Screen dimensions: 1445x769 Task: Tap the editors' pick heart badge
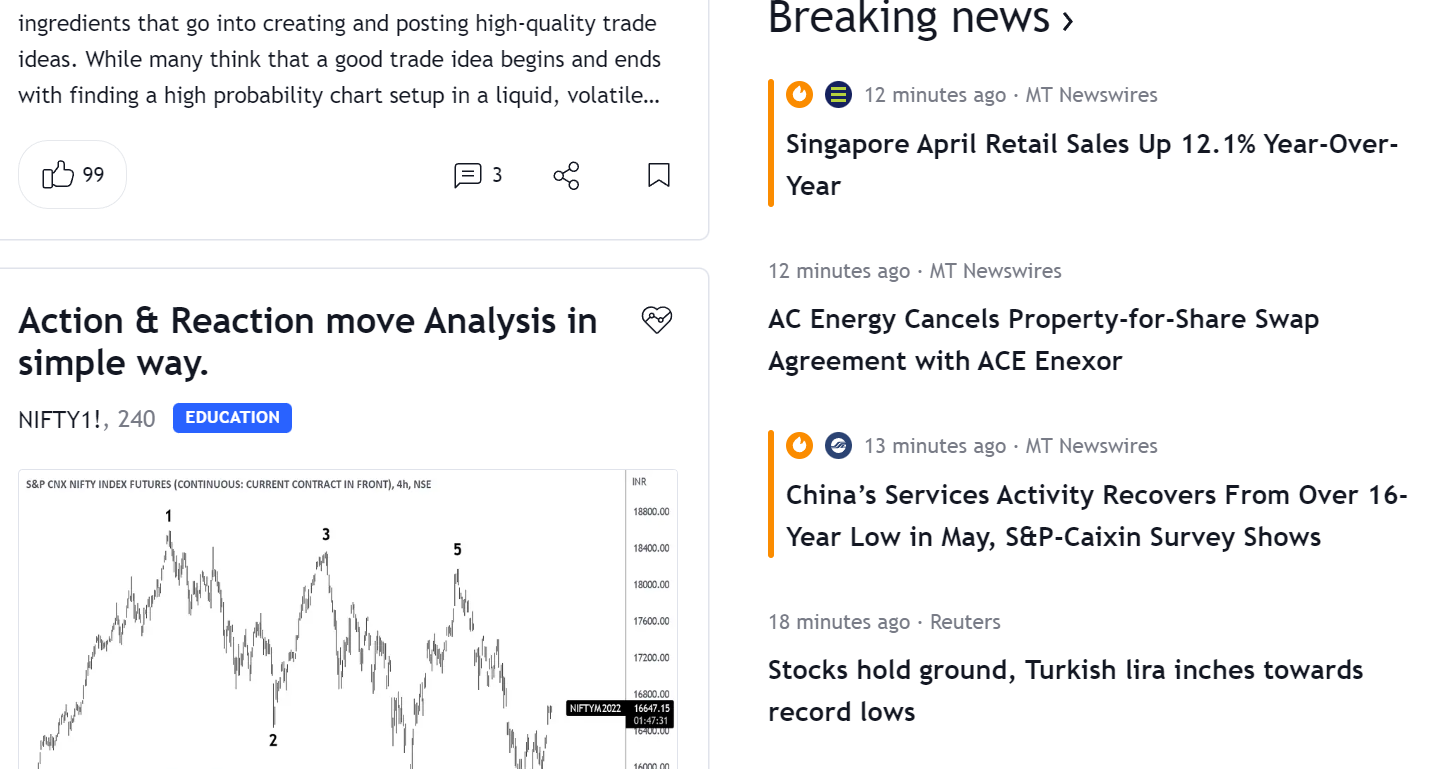pos(657,320)
